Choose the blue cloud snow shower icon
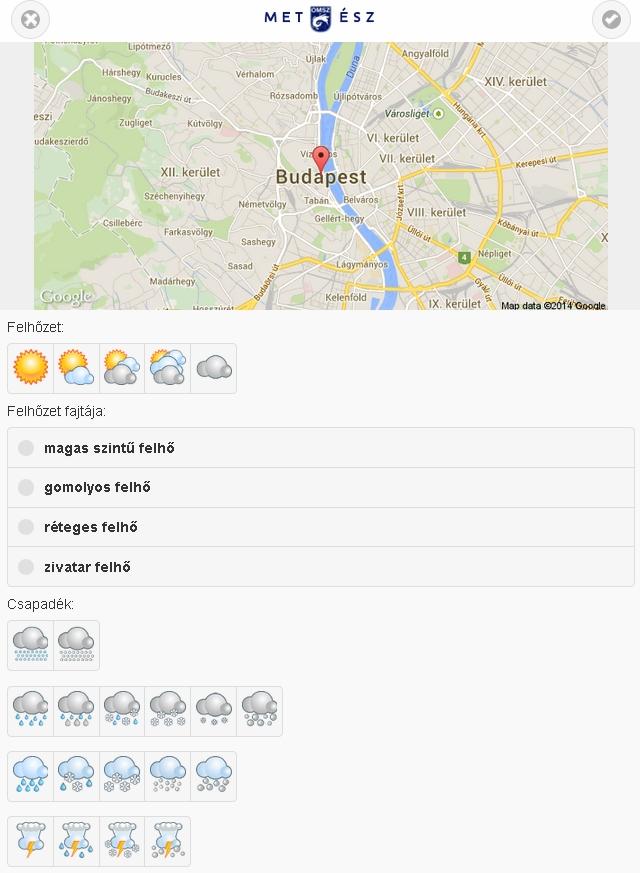Image resolution: width=640 pixels, height=873 pixels. click(x=122, y=776)
